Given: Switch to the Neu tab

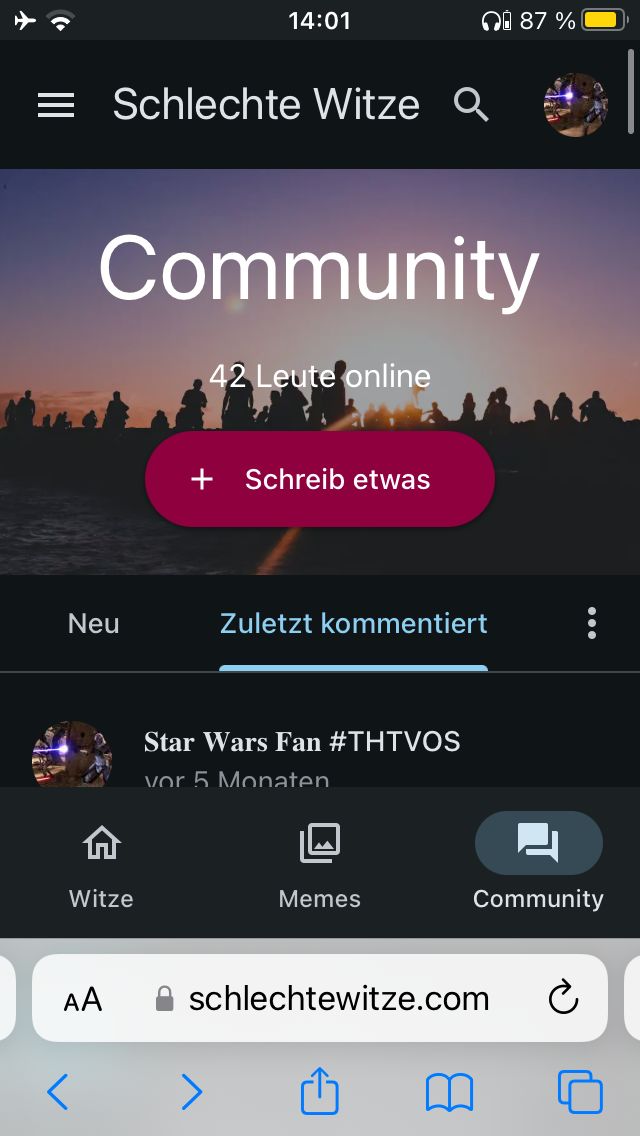Looking at the screenshot, I should click(x=94, y=623).
